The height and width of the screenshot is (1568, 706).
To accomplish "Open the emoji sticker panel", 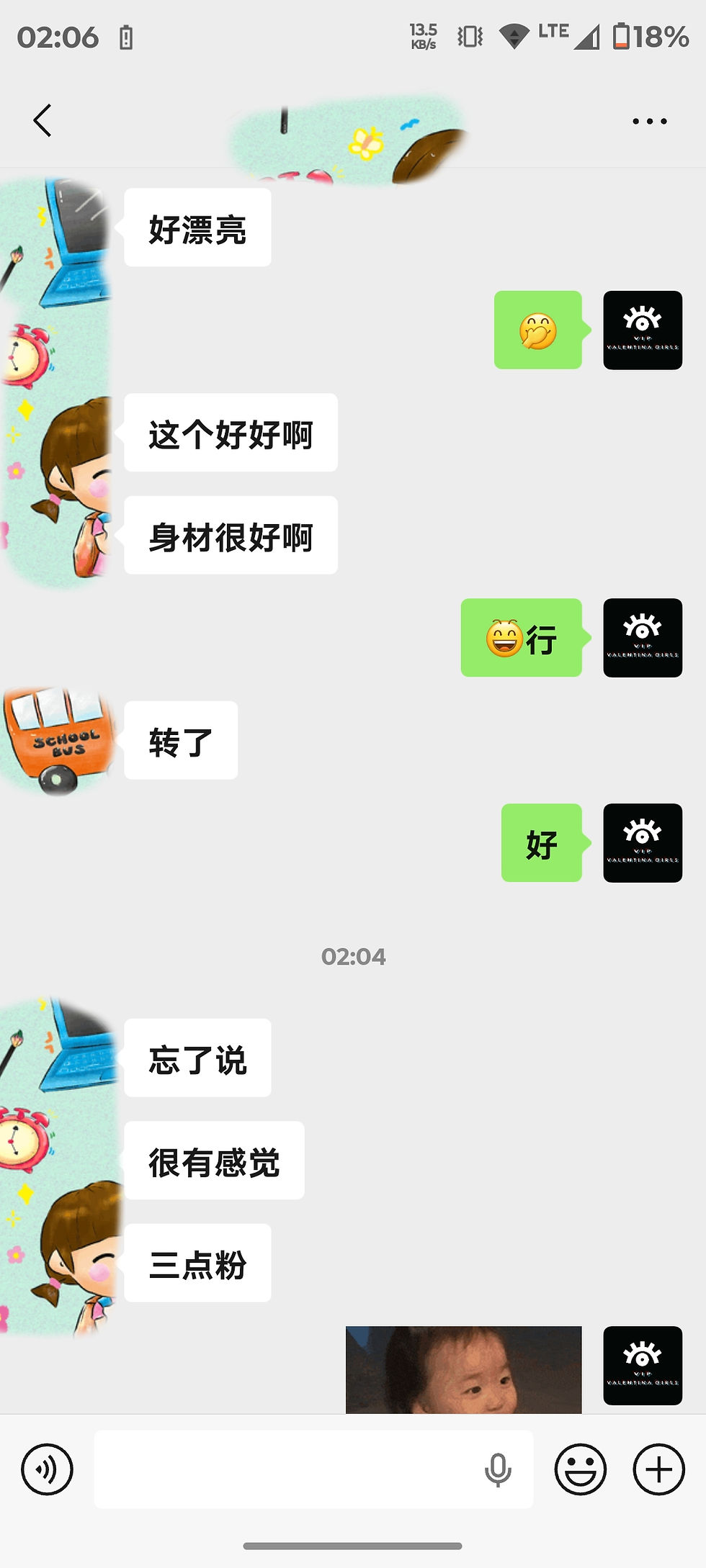I will pyautogui.click(x=580, y=1469).
